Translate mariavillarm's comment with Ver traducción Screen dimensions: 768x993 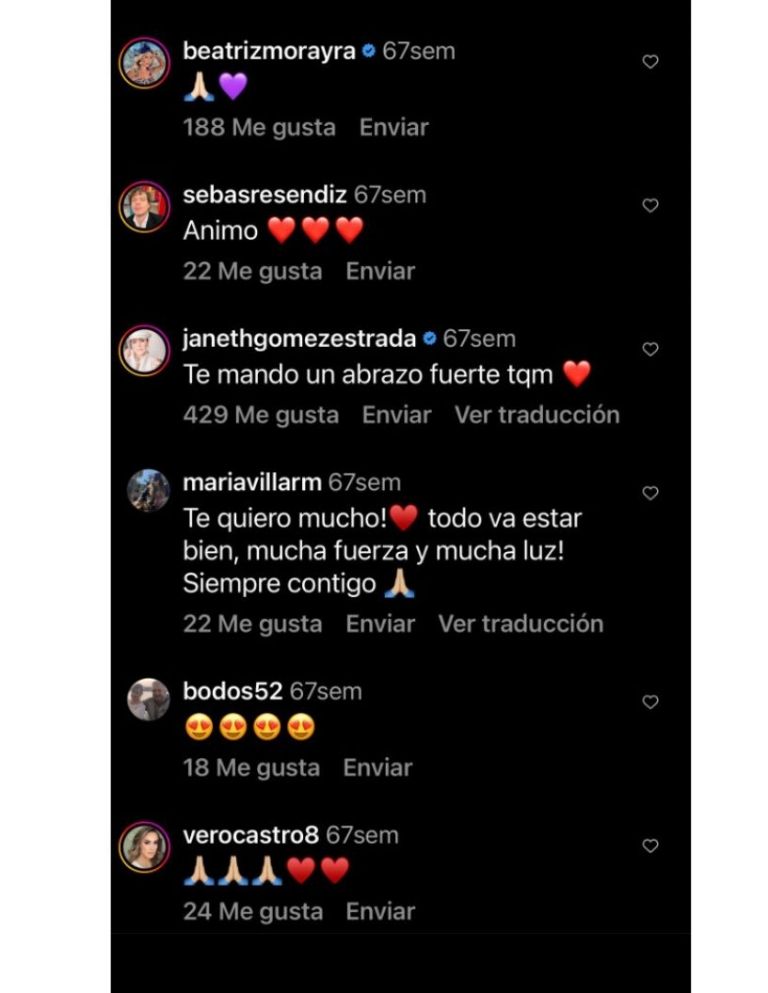(x=521, y=624)
